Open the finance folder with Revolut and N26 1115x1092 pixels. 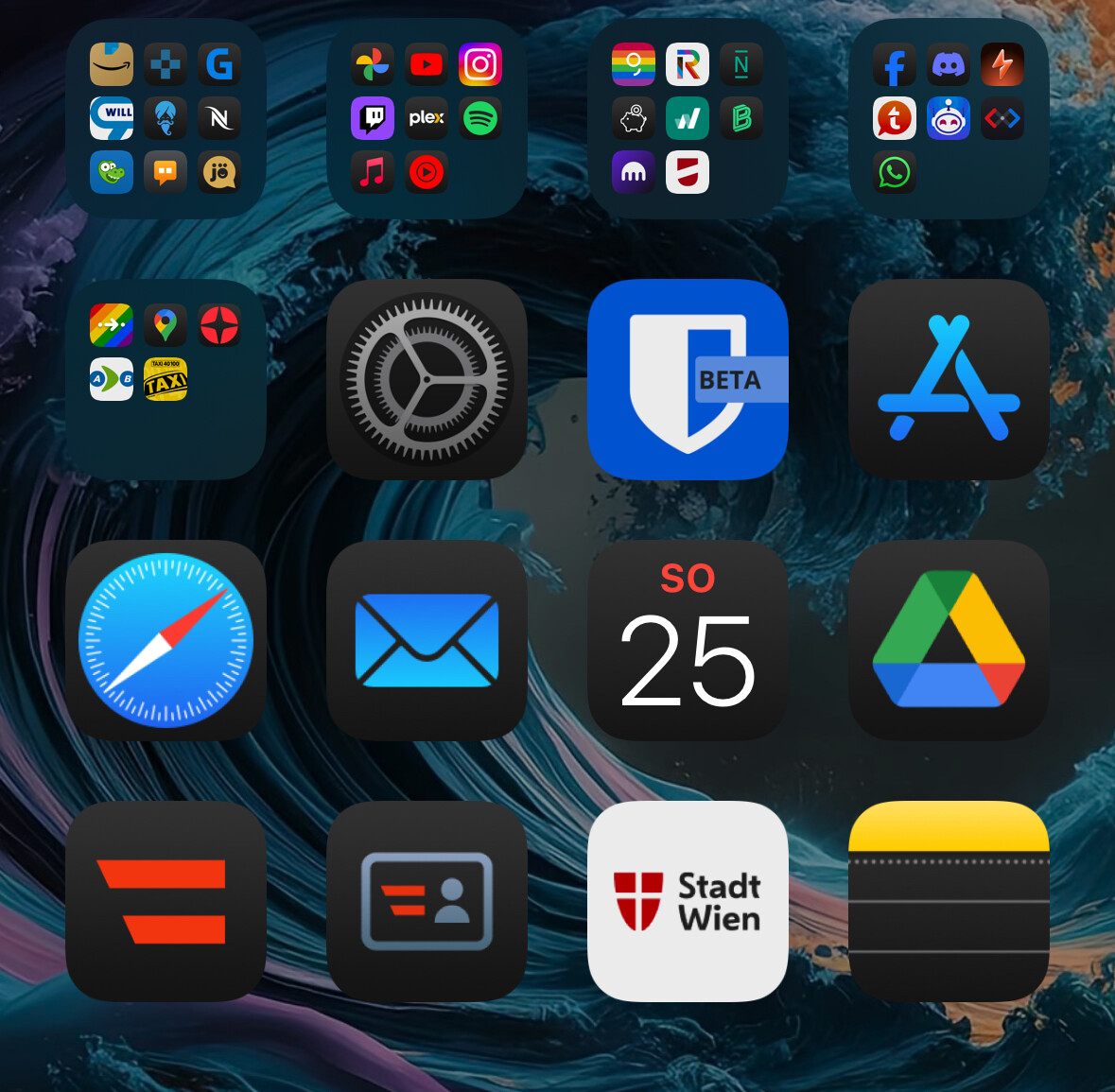688,118
